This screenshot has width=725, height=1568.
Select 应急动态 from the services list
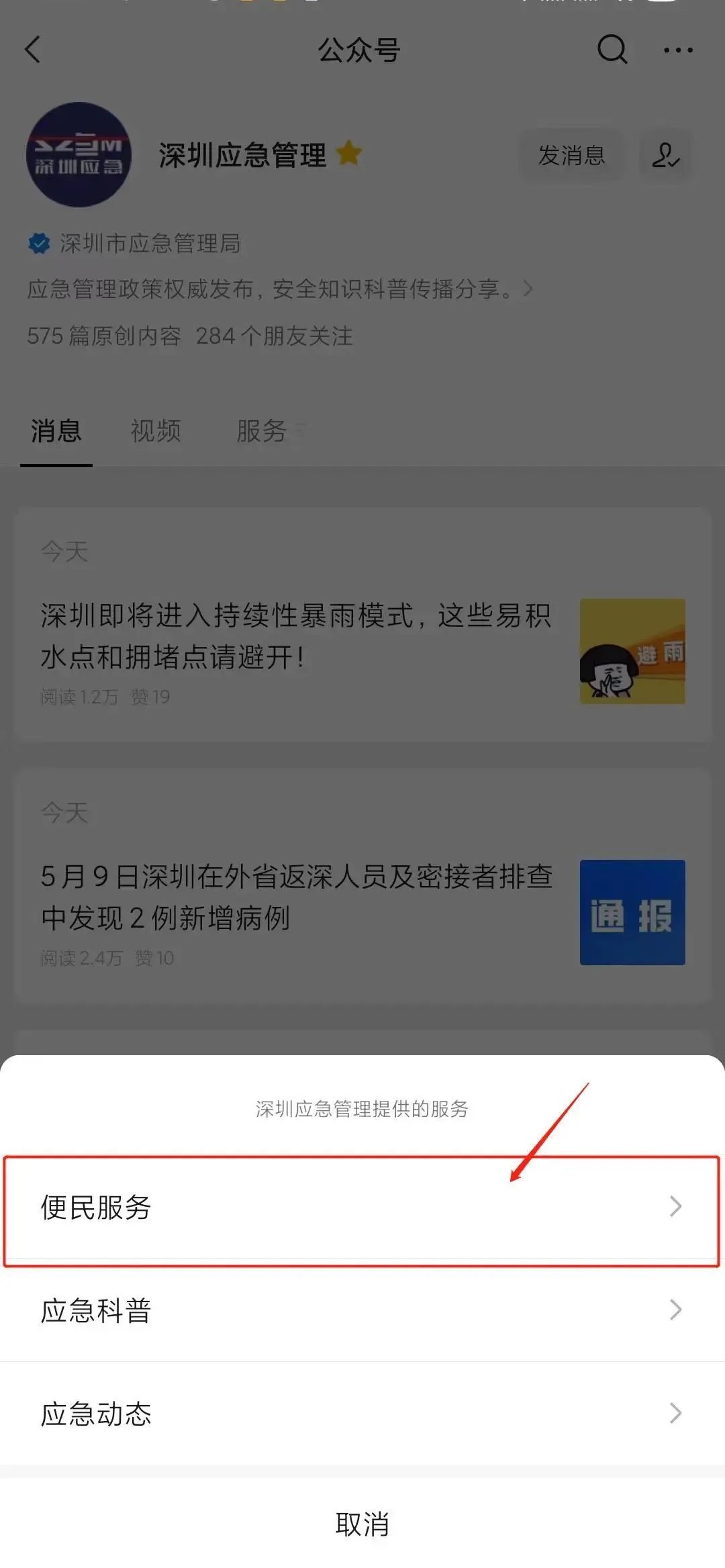[361, 1413]
